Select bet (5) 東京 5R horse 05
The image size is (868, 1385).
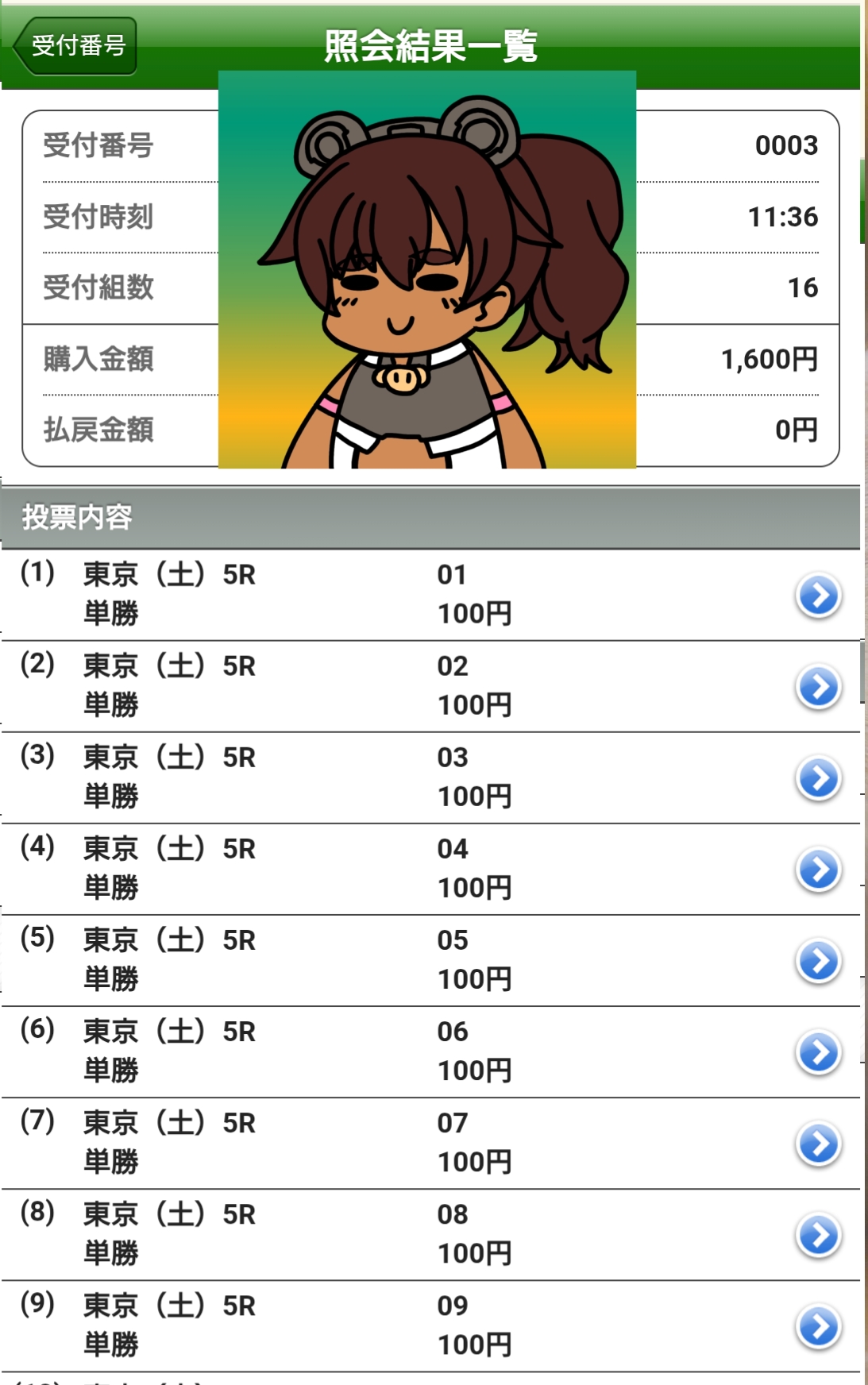click(x=818, y=960)
